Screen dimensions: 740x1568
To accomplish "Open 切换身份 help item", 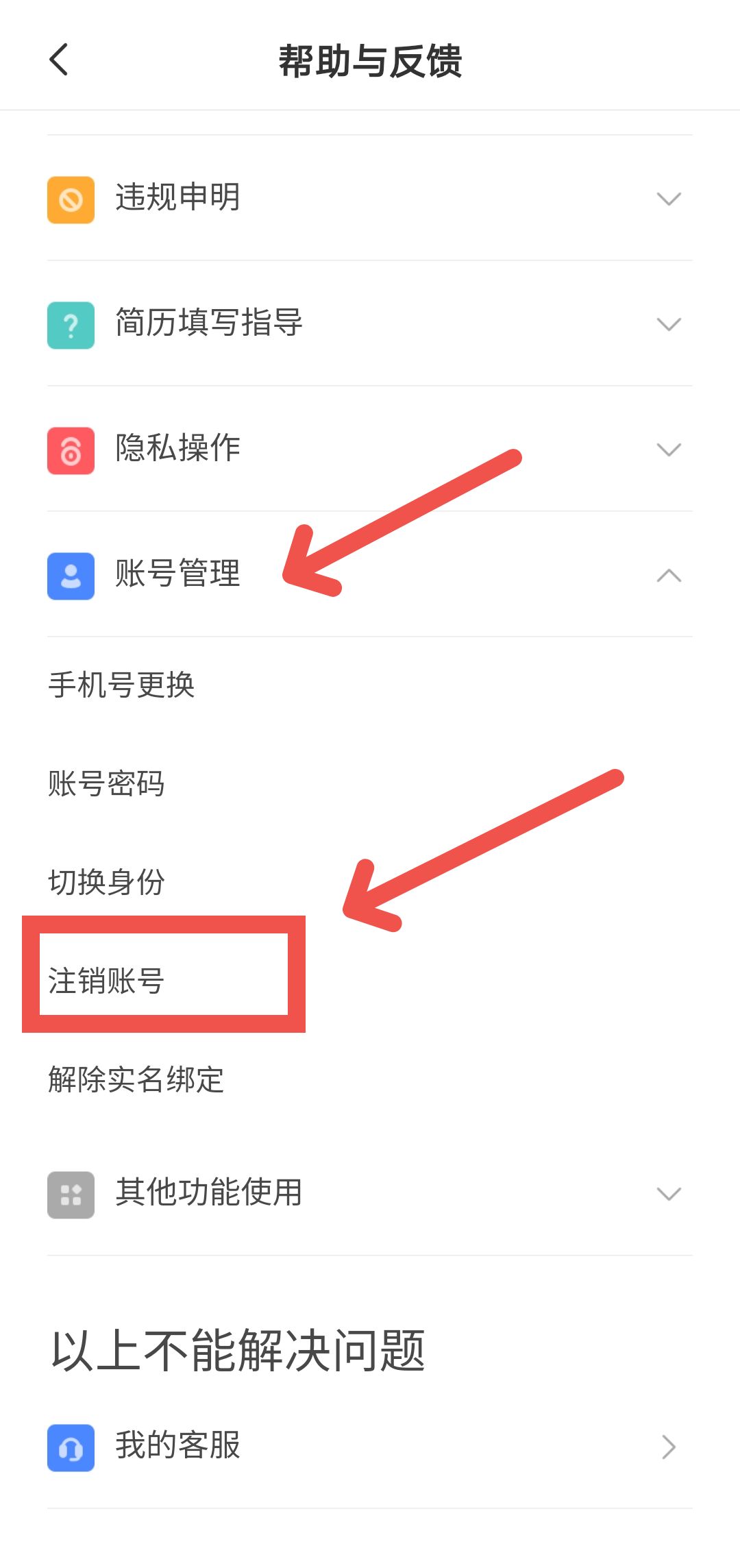I will click(107, 882).
